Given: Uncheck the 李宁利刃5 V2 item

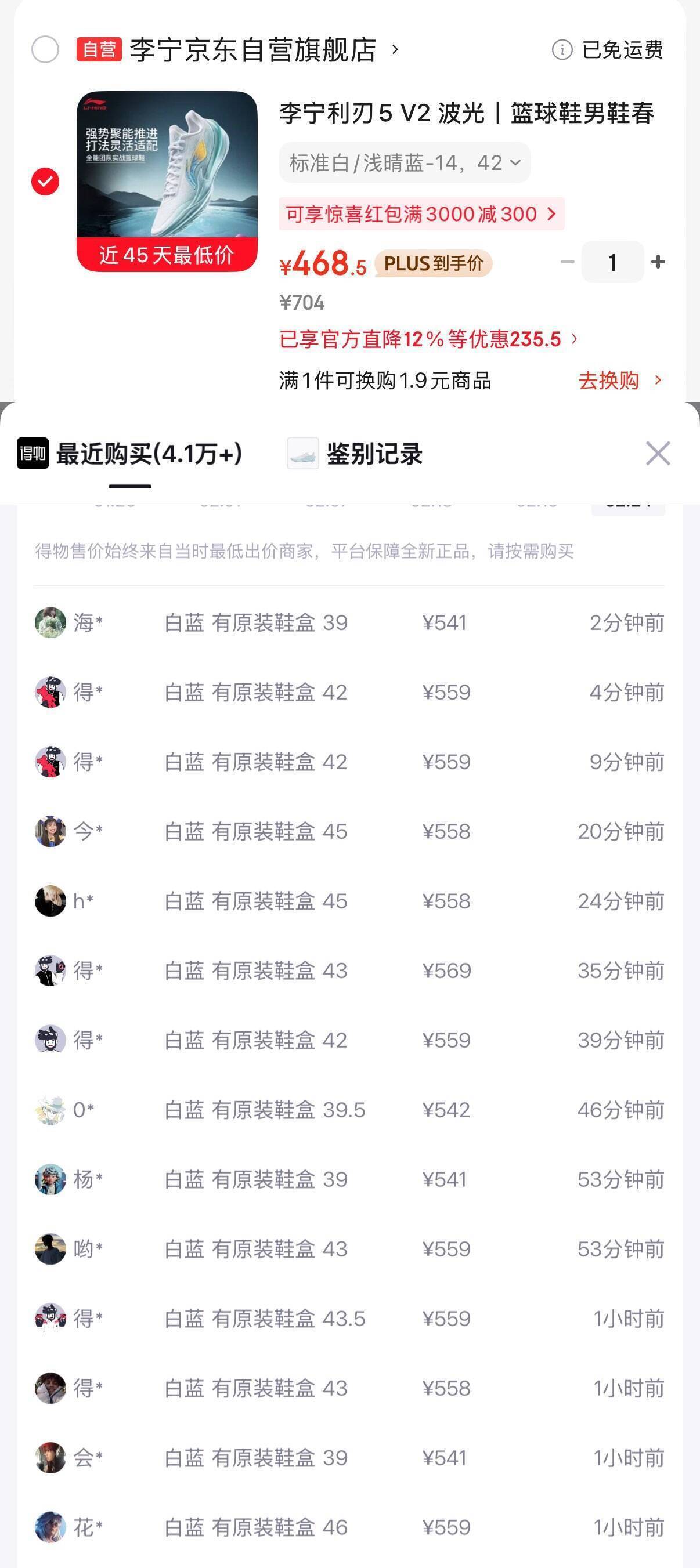Looking at the screenshot, I should (x=45, y=182).
